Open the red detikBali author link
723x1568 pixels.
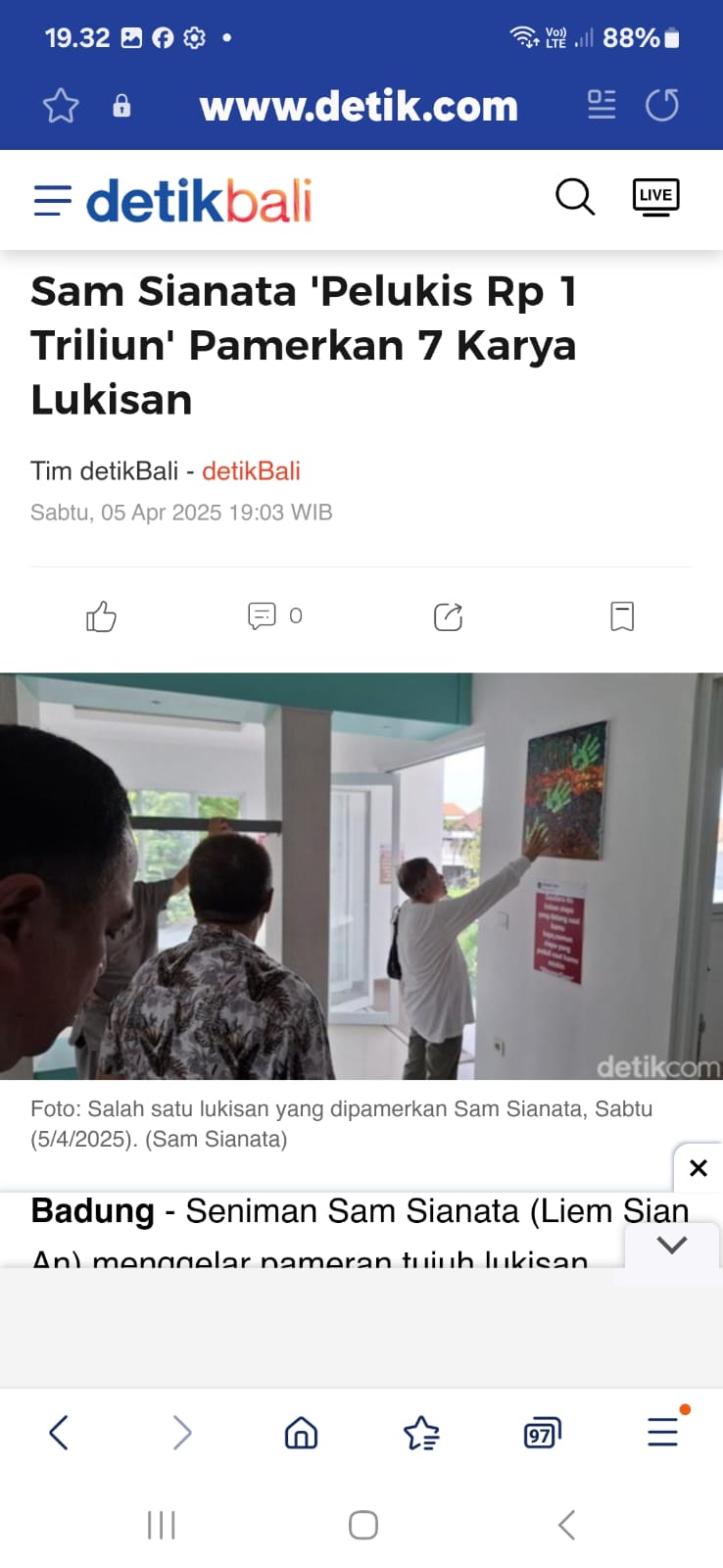pos(251,471)
